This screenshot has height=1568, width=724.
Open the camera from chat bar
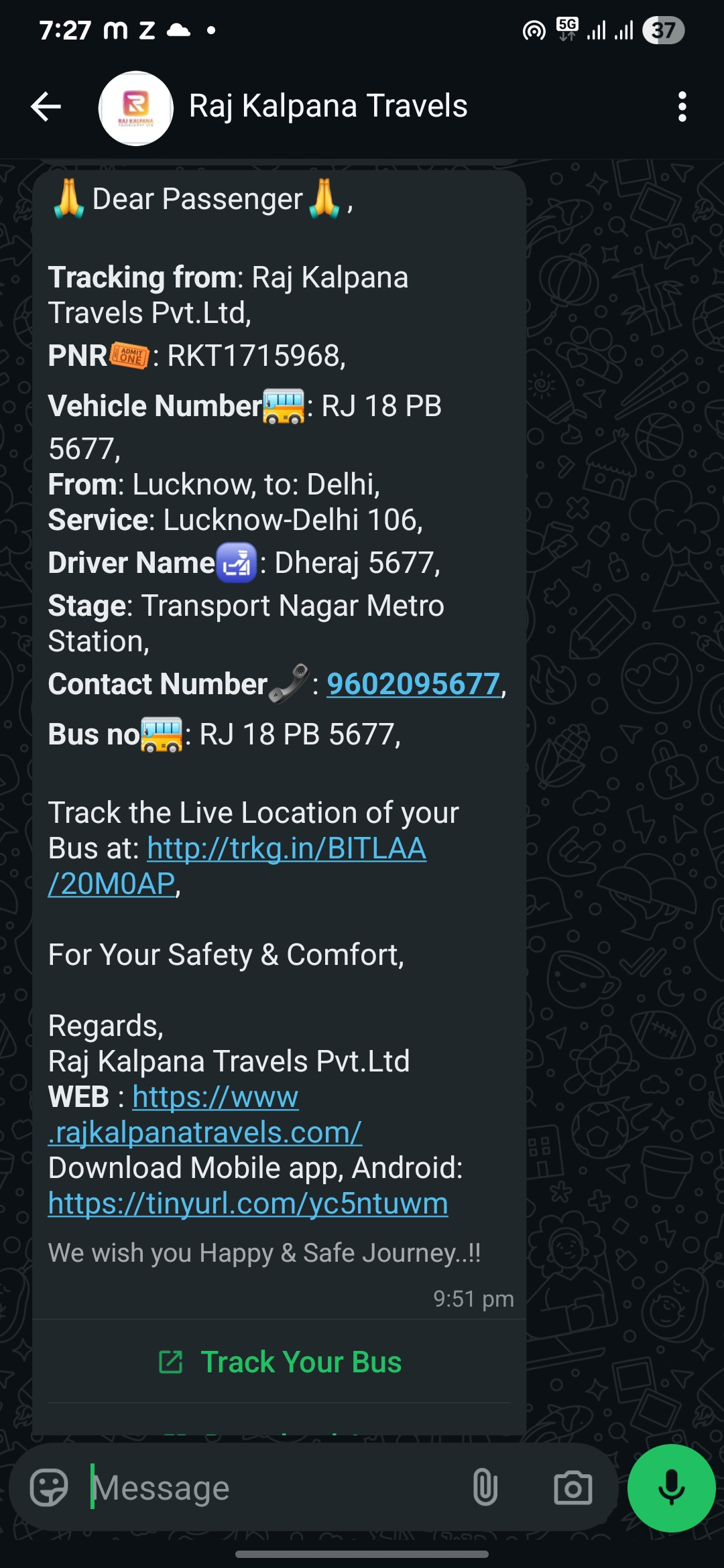coord(572,1488)
